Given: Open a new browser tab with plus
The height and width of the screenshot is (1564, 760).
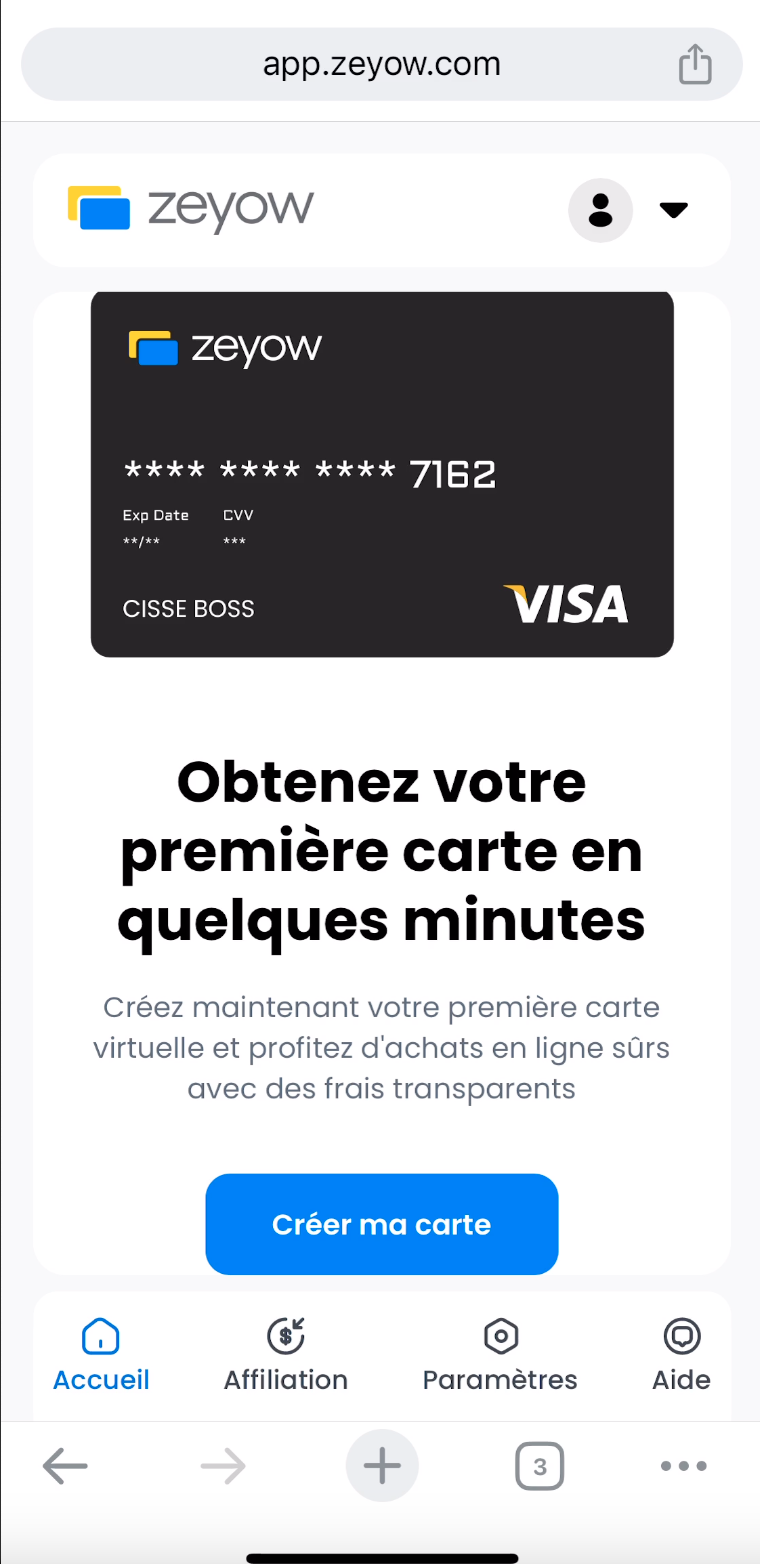Looking at the screenshot, I should tap(382, 1467).
